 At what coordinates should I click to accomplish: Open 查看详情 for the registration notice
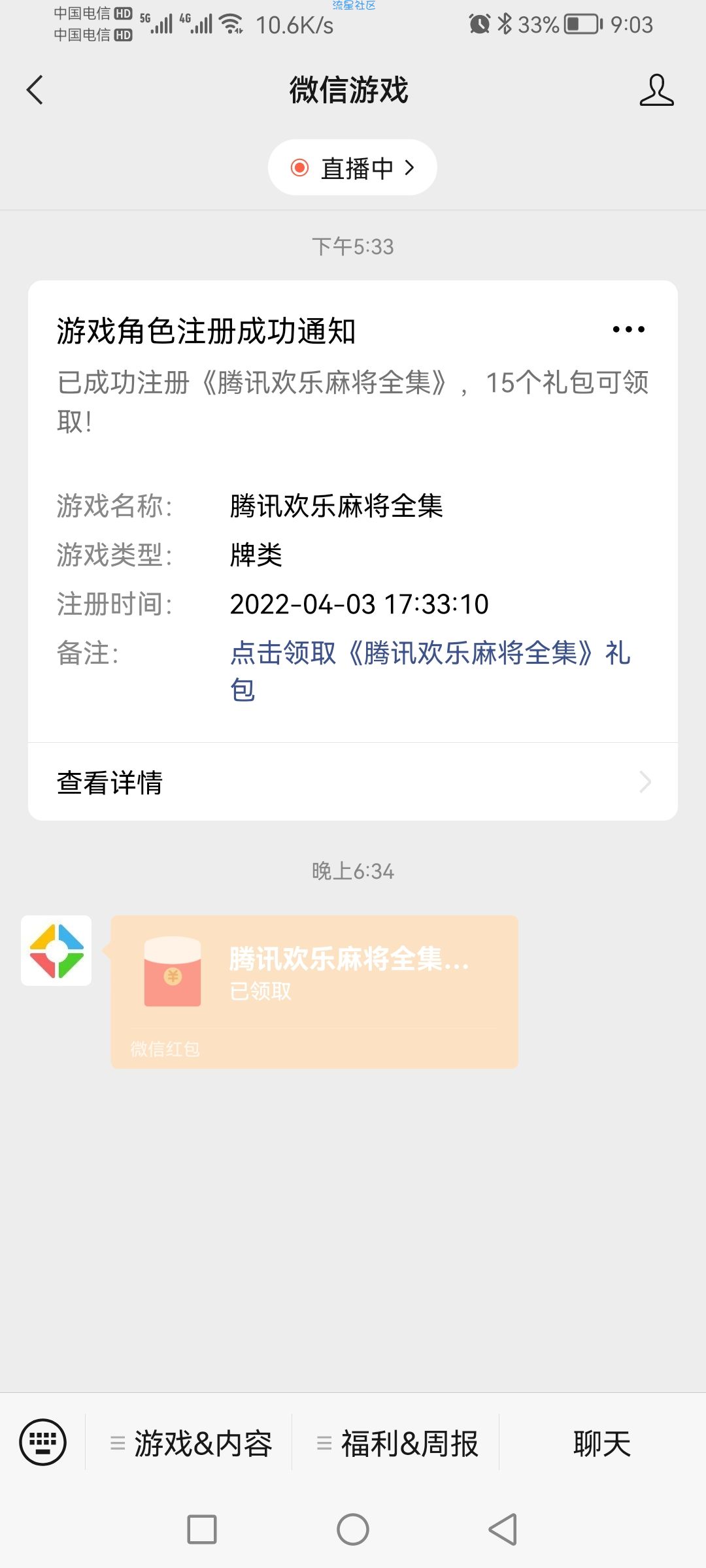click(x=353, y=781)
